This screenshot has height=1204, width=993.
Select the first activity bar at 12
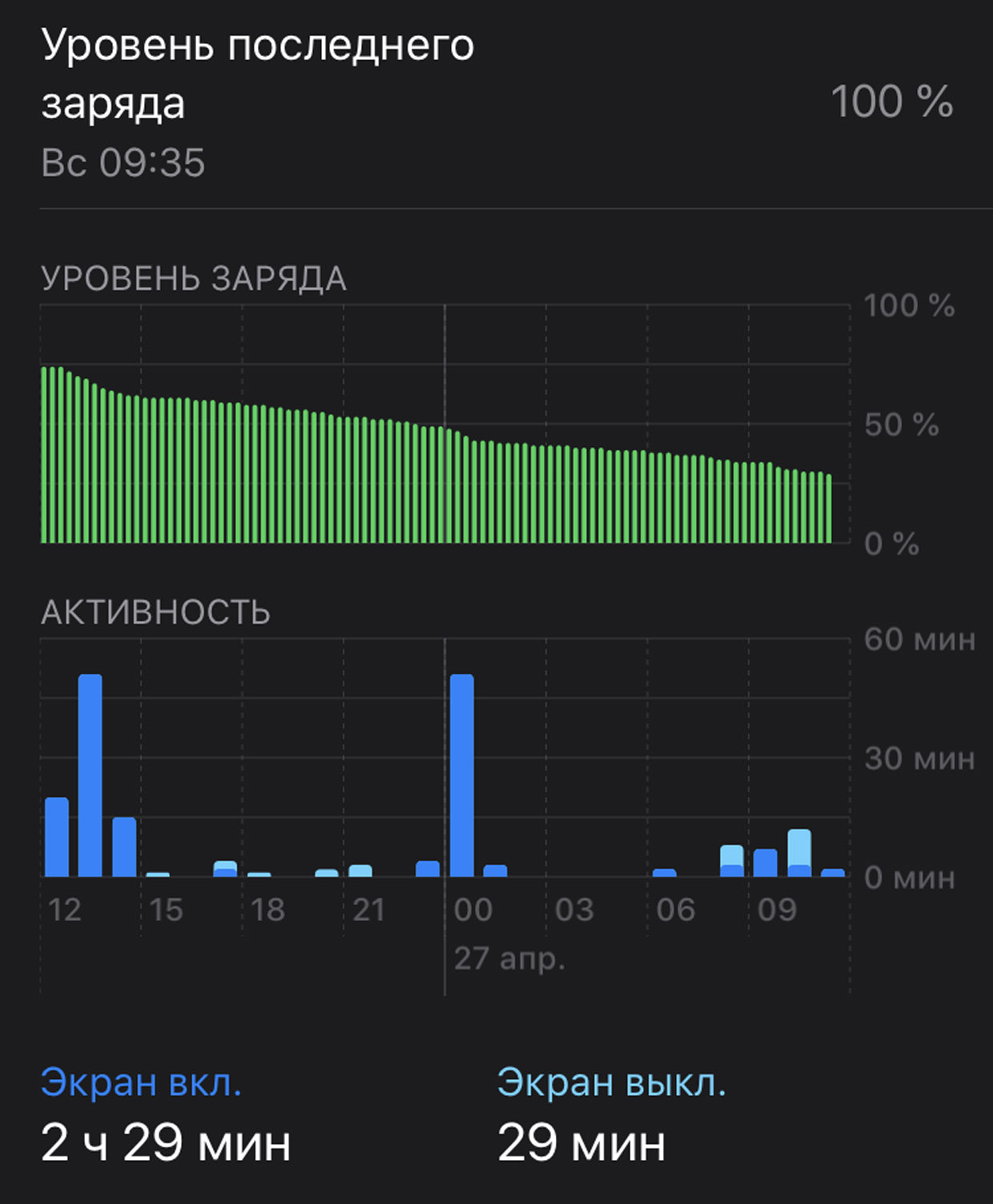[x=56, y=837]
